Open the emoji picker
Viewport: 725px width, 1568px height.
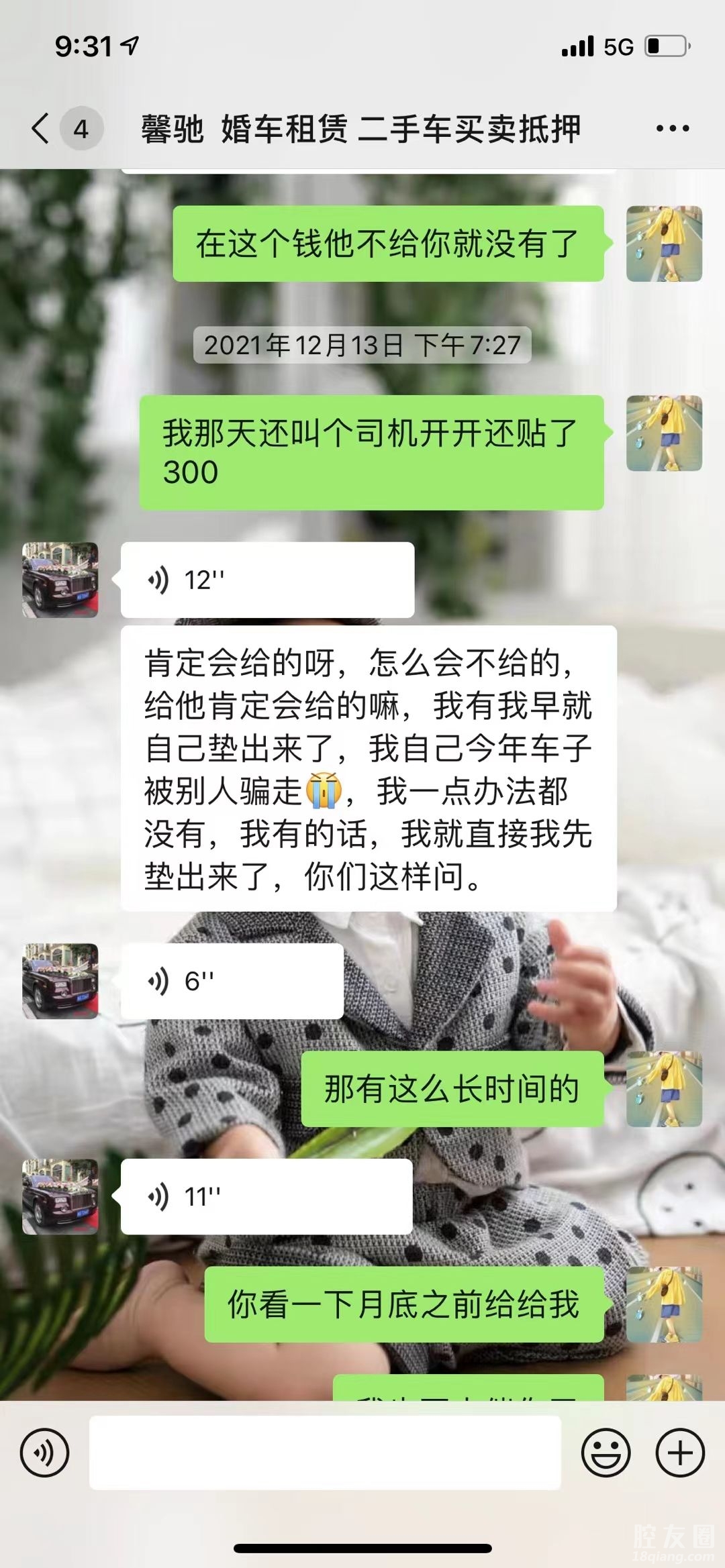[606, 1453]
